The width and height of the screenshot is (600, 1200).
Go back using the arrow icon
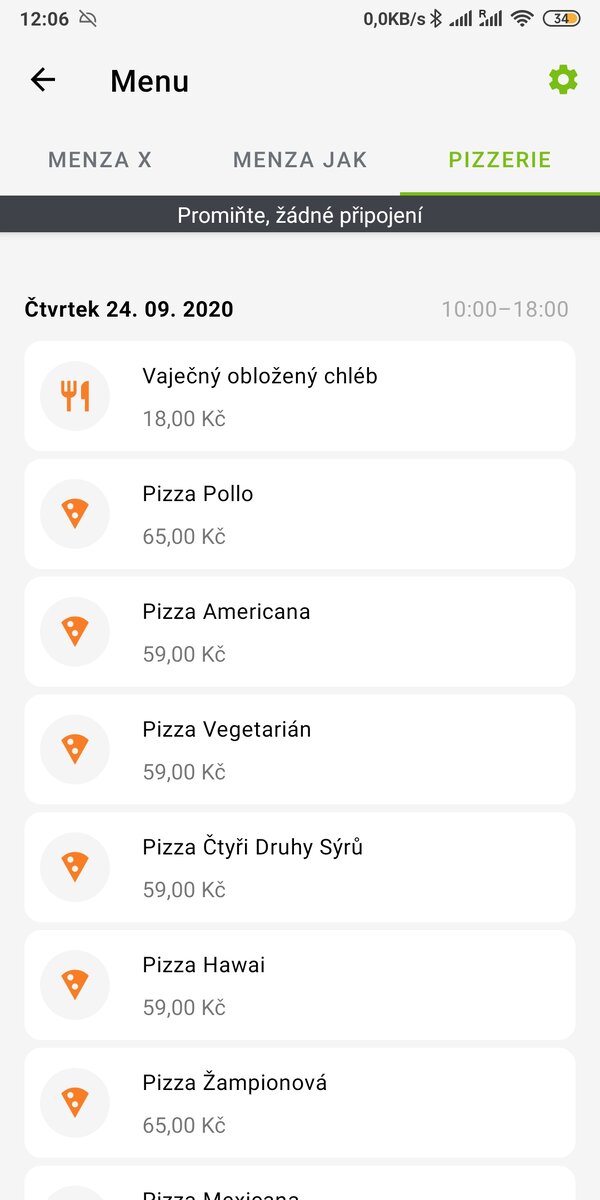43,80
